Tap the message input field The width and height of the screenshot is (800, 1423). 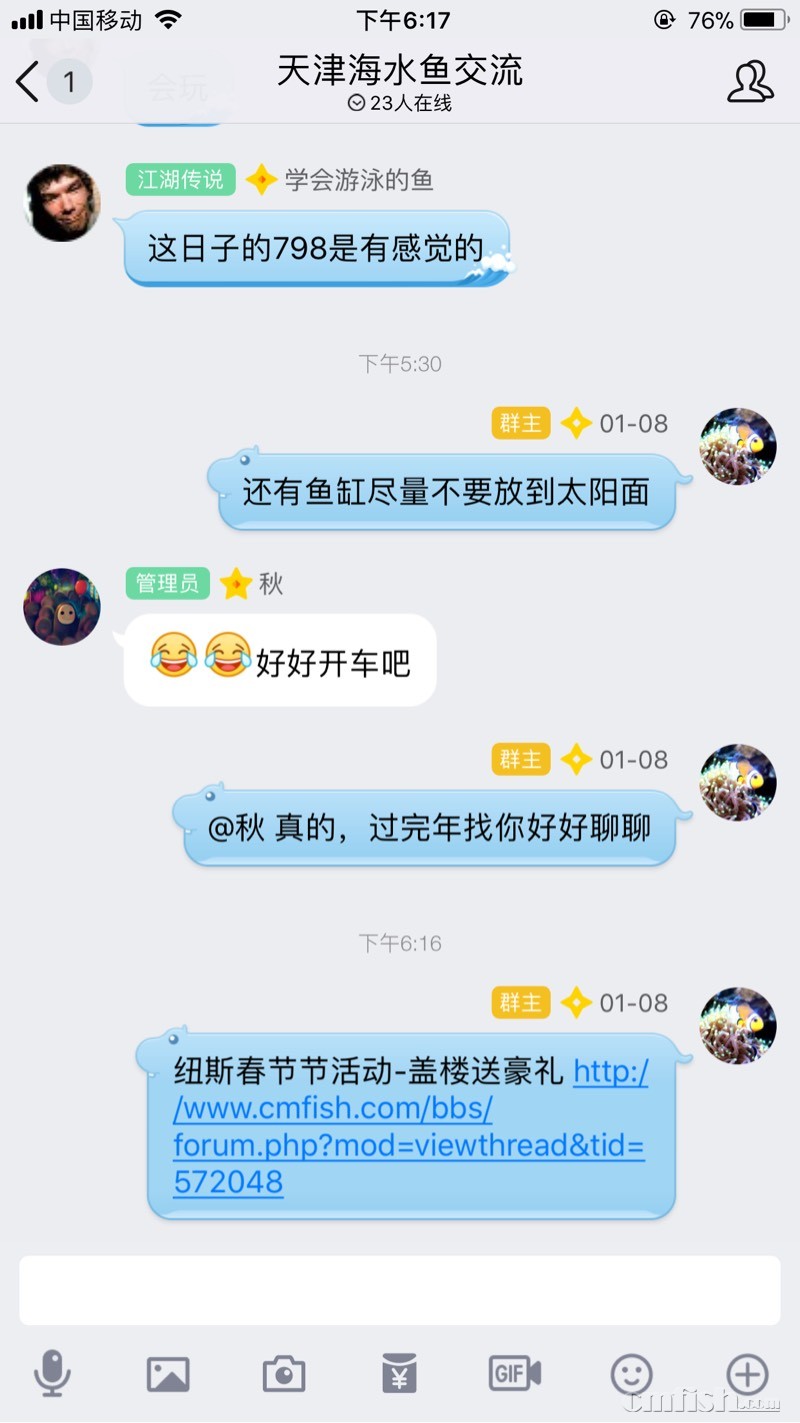coord(400,1290)
